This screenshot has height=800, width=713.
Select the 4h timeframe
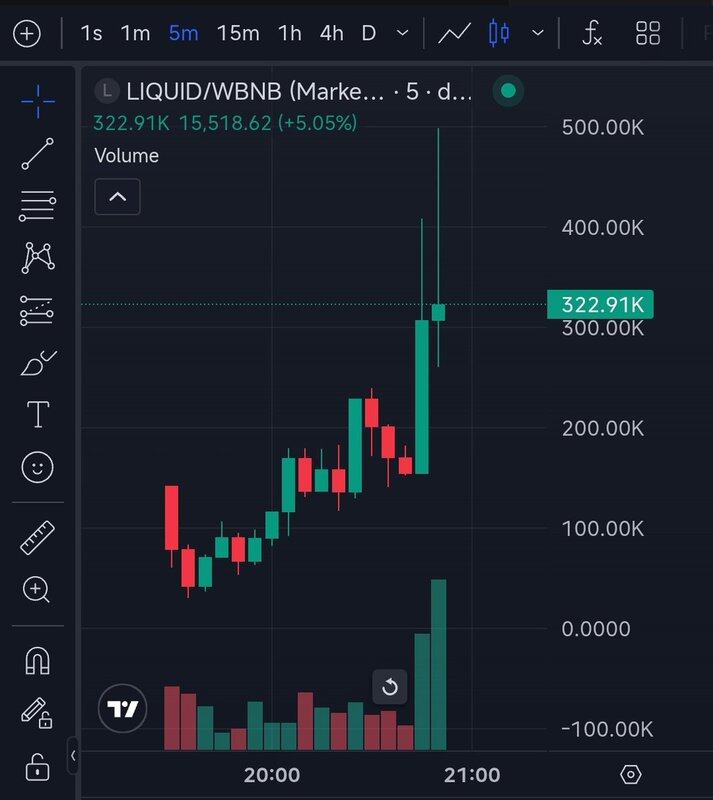pos(332,34)
